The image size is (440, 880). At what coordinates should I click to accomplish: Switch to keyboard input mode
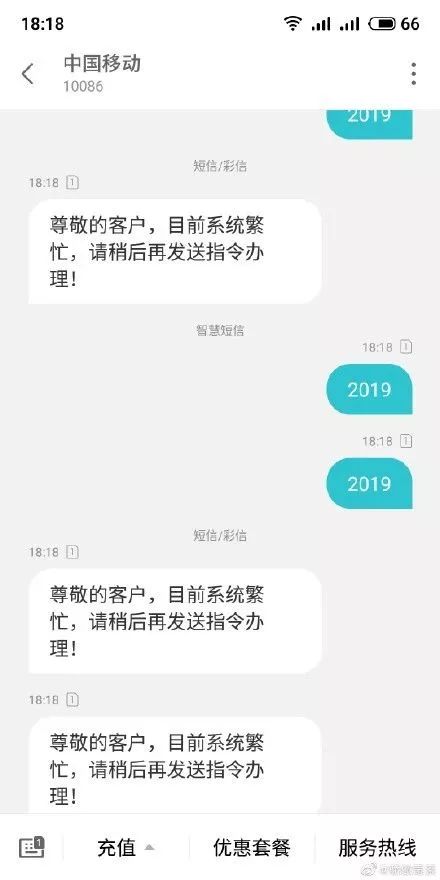tap(31, 847)
